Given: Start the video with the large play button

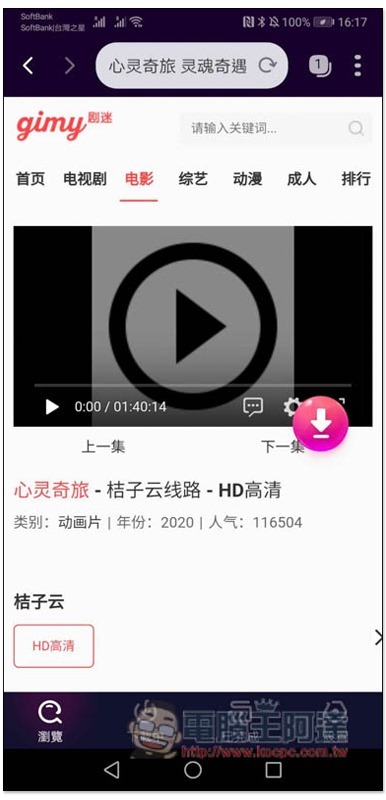Looking at the screenshot, I should point(193,327).
